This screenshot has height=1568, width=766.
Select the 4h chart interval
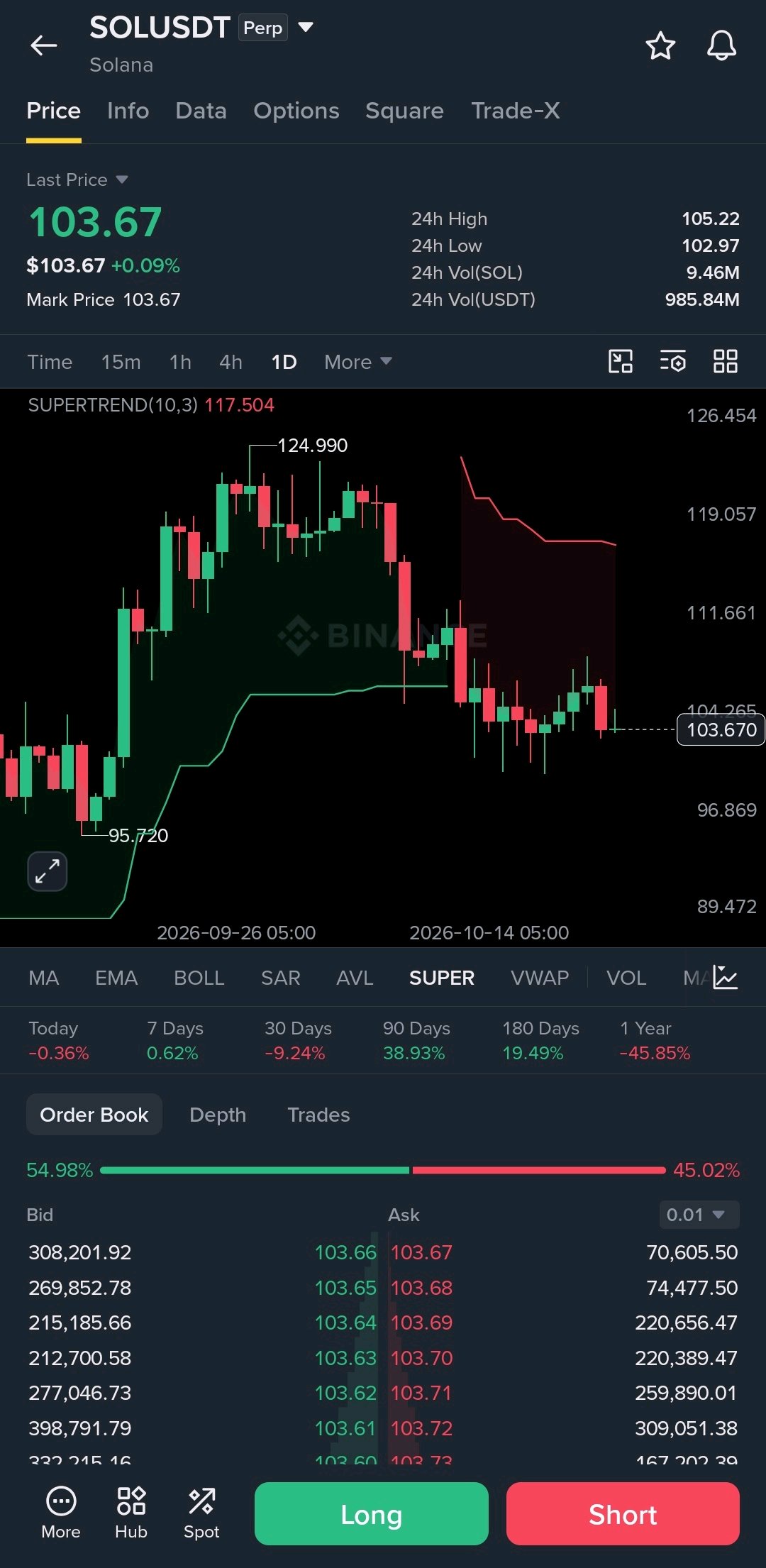pos(231,362)
